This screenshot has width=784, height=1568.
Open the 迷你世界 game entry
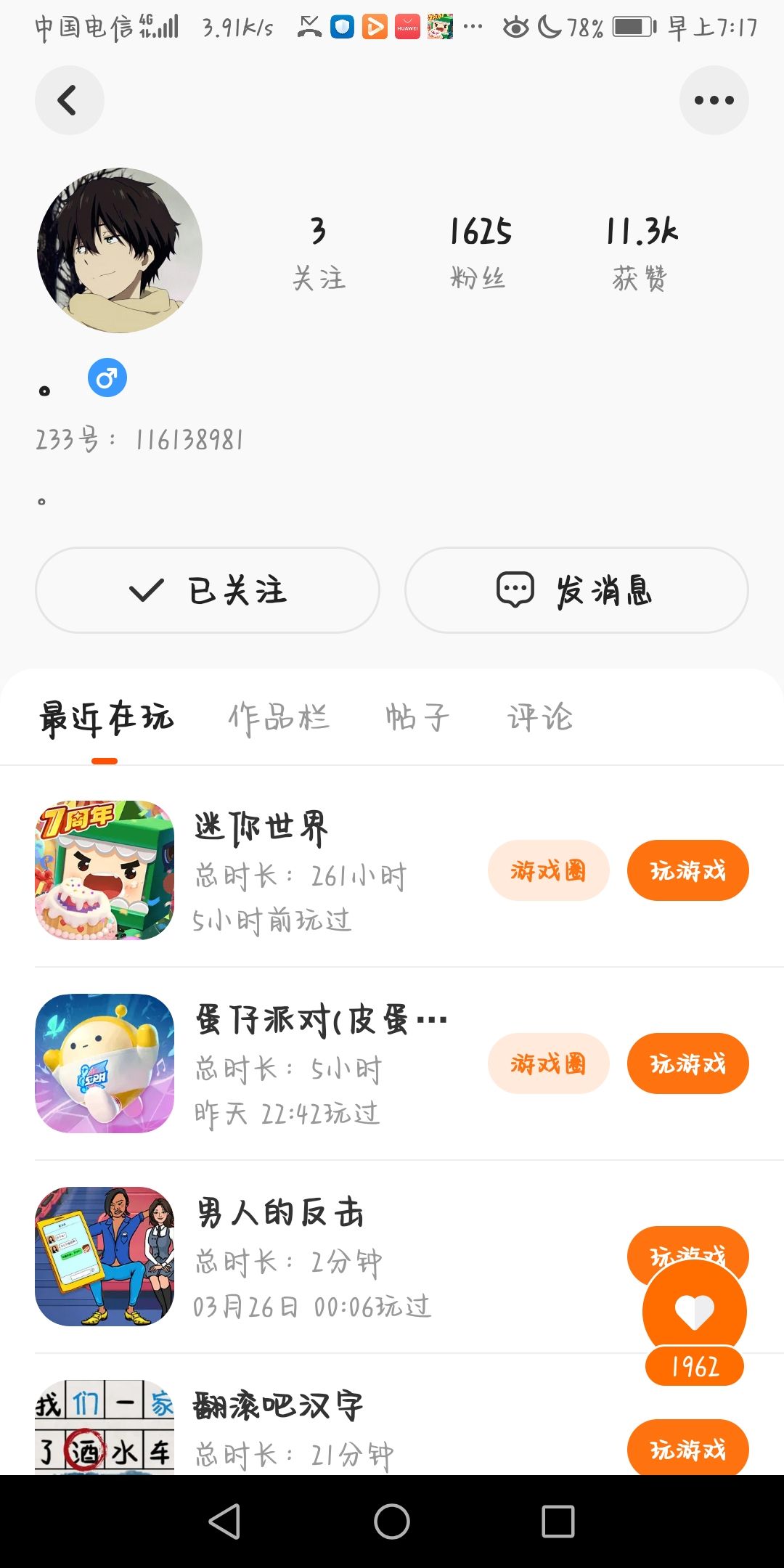[261, 828]
